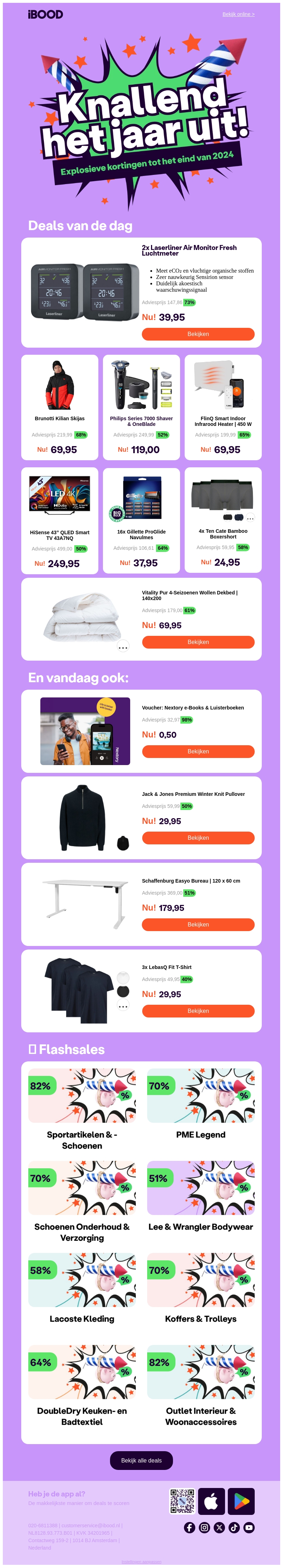This screenshot has height=1568, width=283.
Task: Open the Bekijk online link
Action: (x=238, y=14)
